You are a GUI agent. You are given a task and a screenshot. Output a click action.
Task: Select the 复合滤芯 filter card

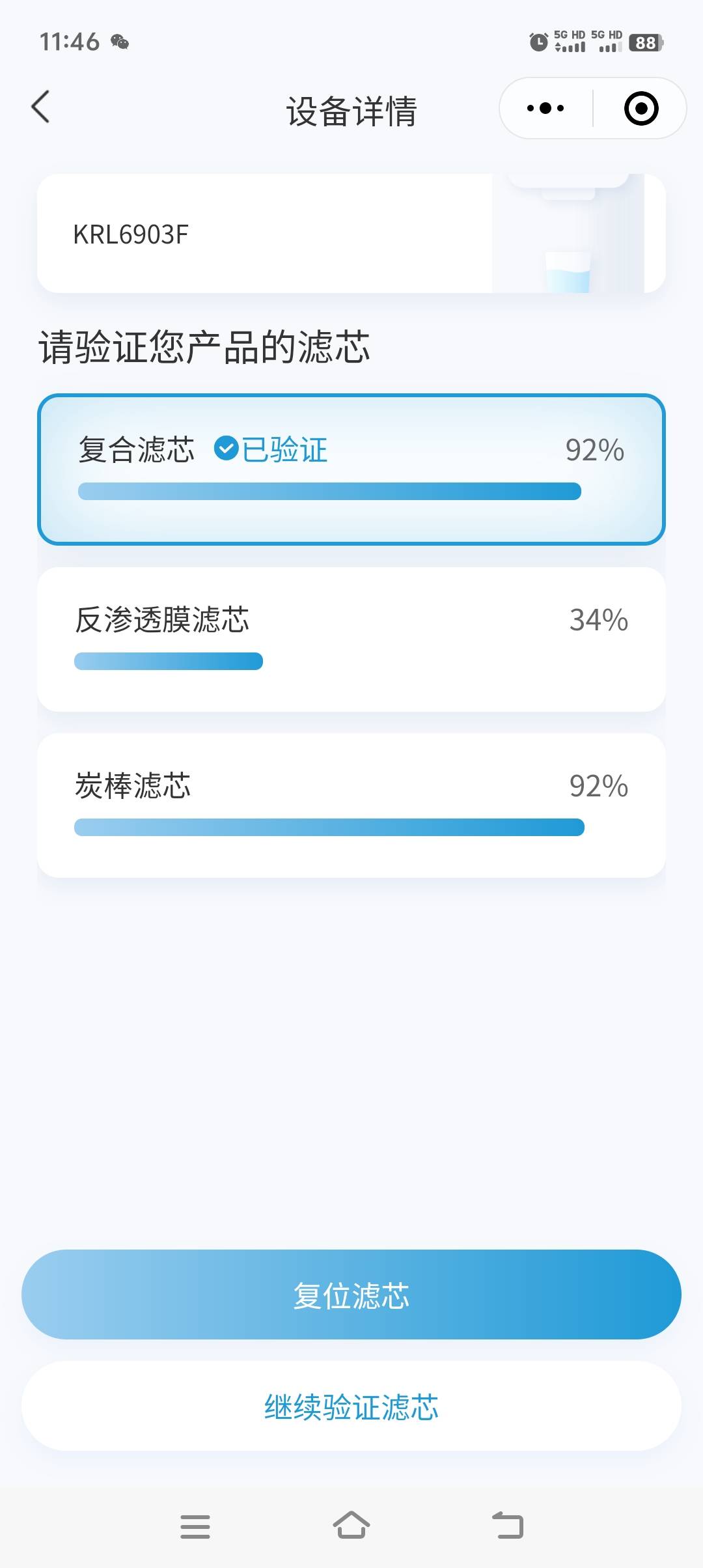tap(351, 469)
